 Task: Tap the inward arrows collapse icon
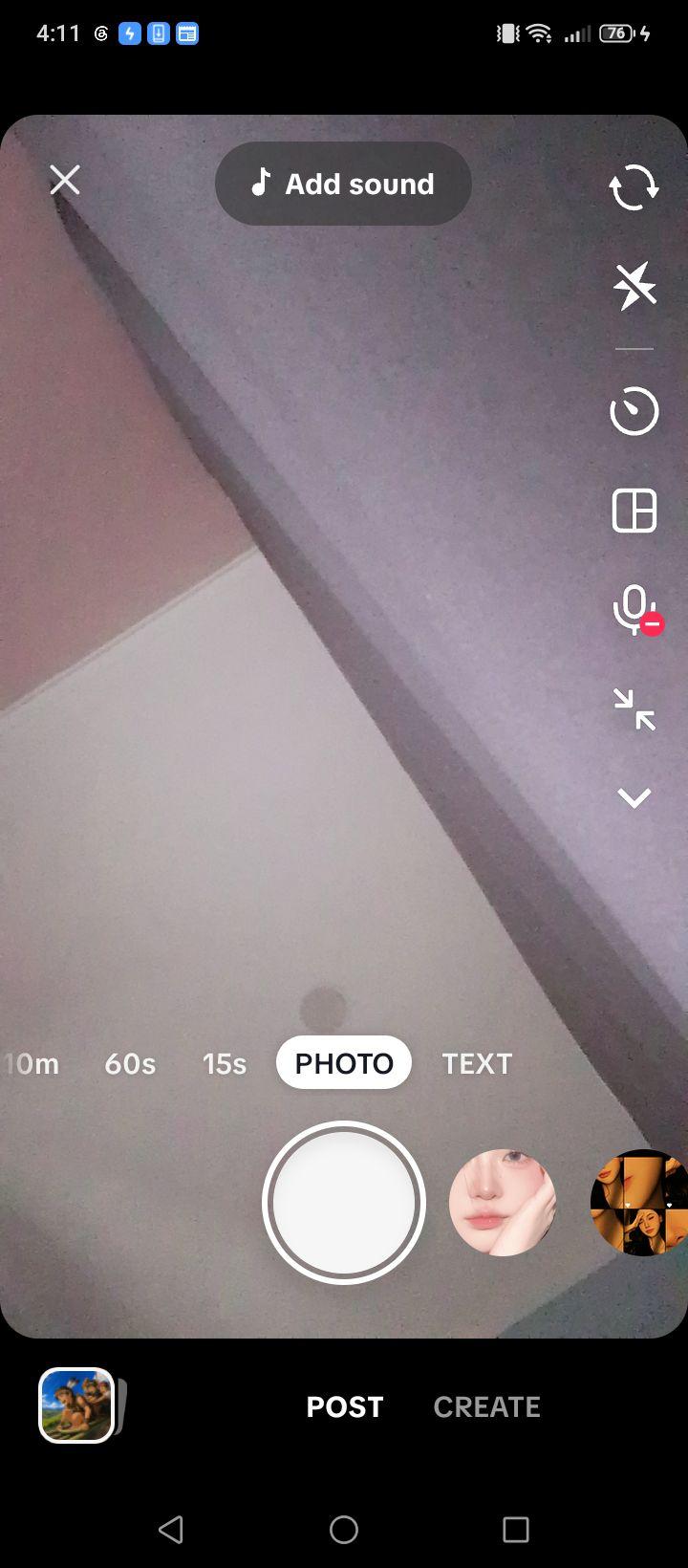634,708
